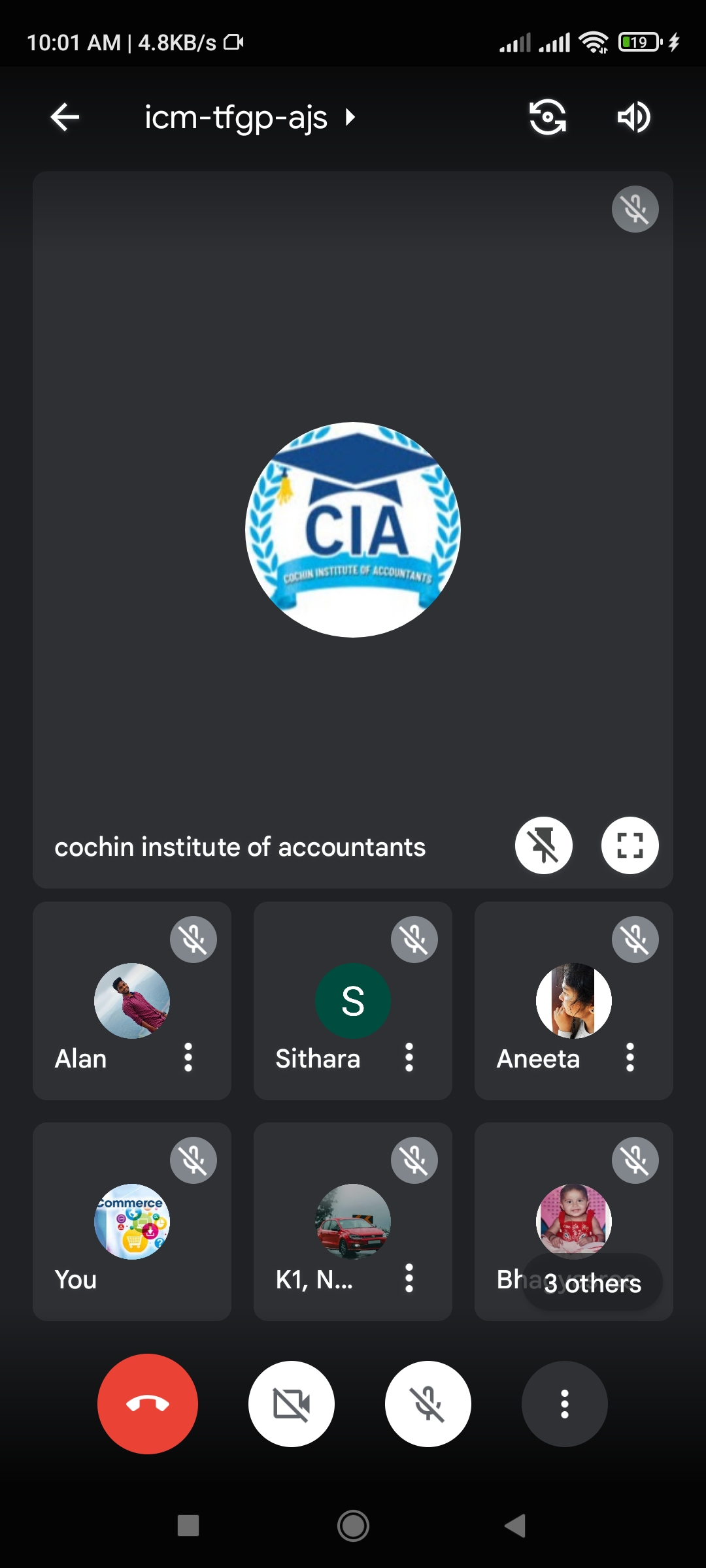This screenshot has height=1568, width=706.
Task: Open options for Aneeta
Action: pos(630,1057)
